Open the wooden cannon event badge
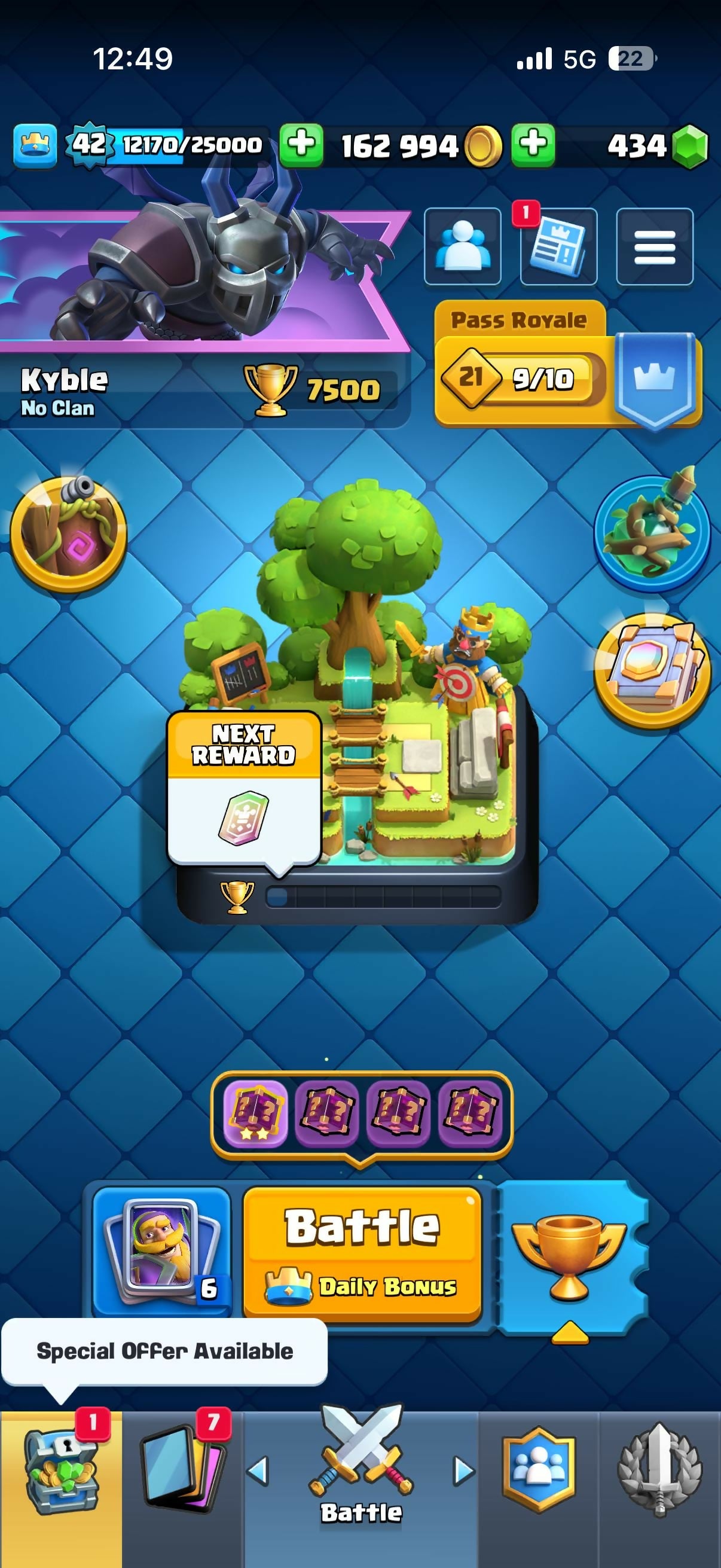 coord(69,535)
